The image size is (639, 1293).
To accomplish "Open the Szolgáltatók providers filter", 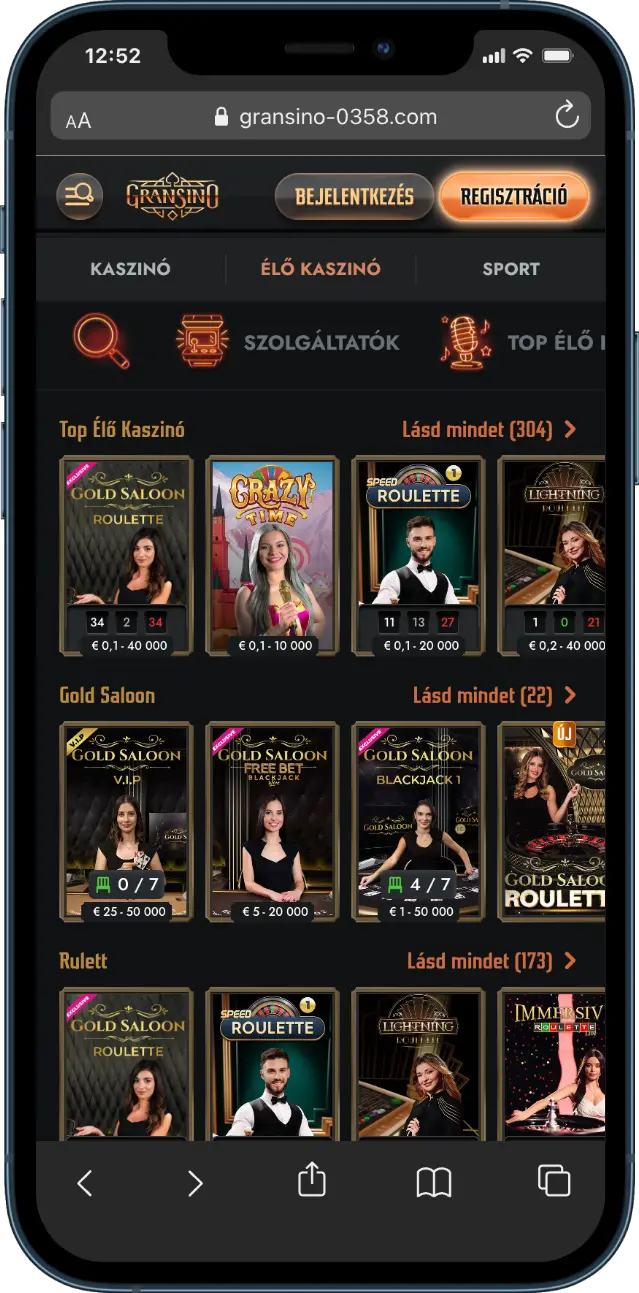I will point(288,342).
